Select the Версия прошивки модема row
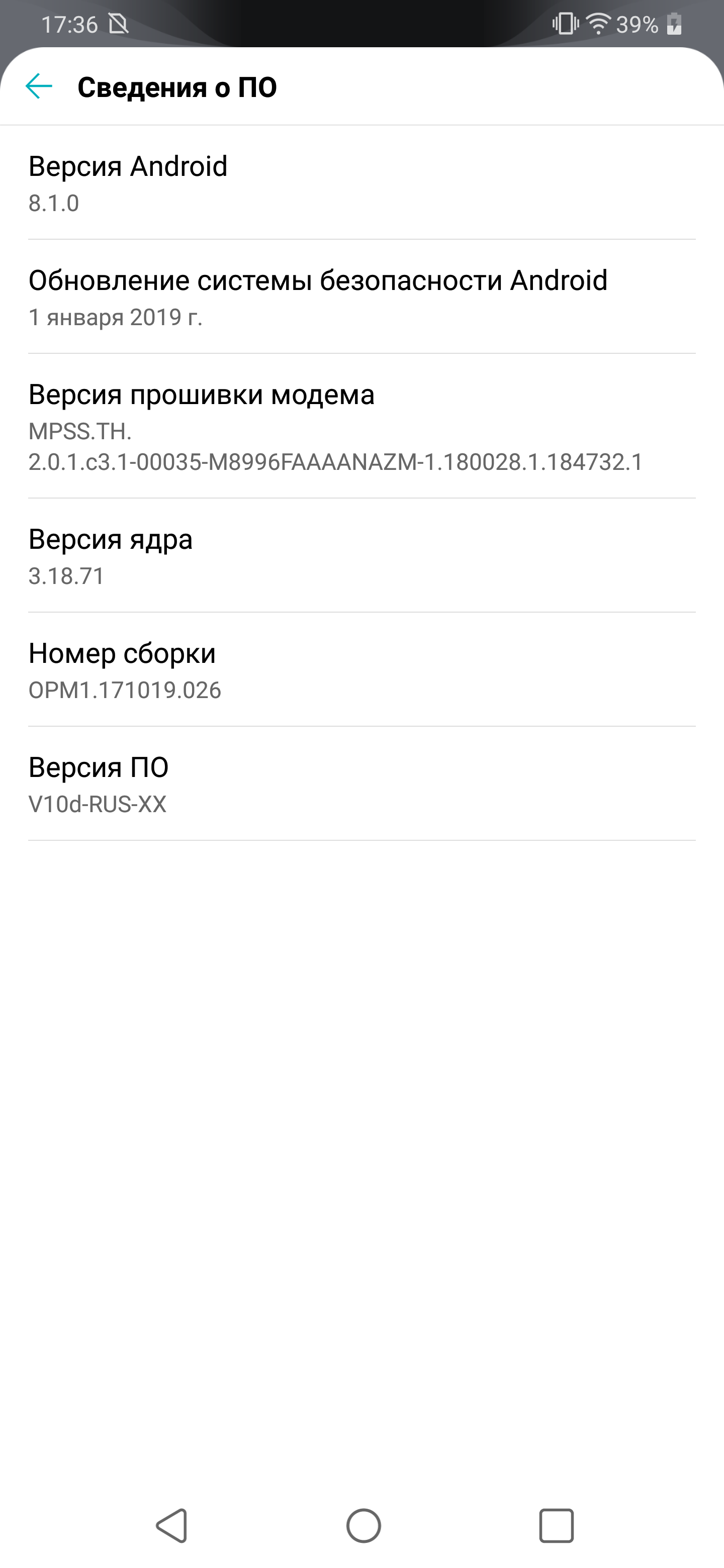724x1568 pixels. click(361, 426)
